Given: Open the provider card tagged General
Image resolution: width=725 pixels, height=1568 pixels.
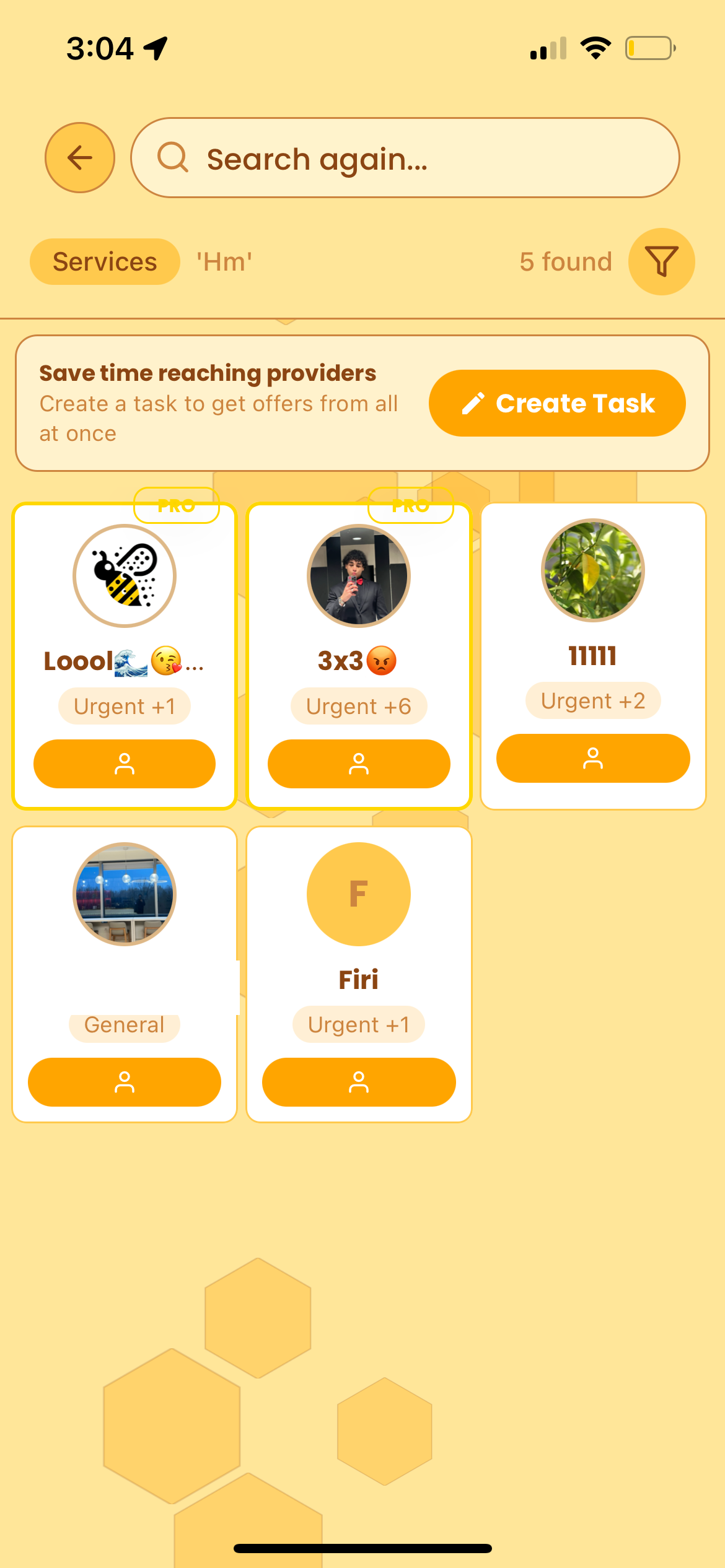Looking at the screenshot, I should tap(125, 974).
